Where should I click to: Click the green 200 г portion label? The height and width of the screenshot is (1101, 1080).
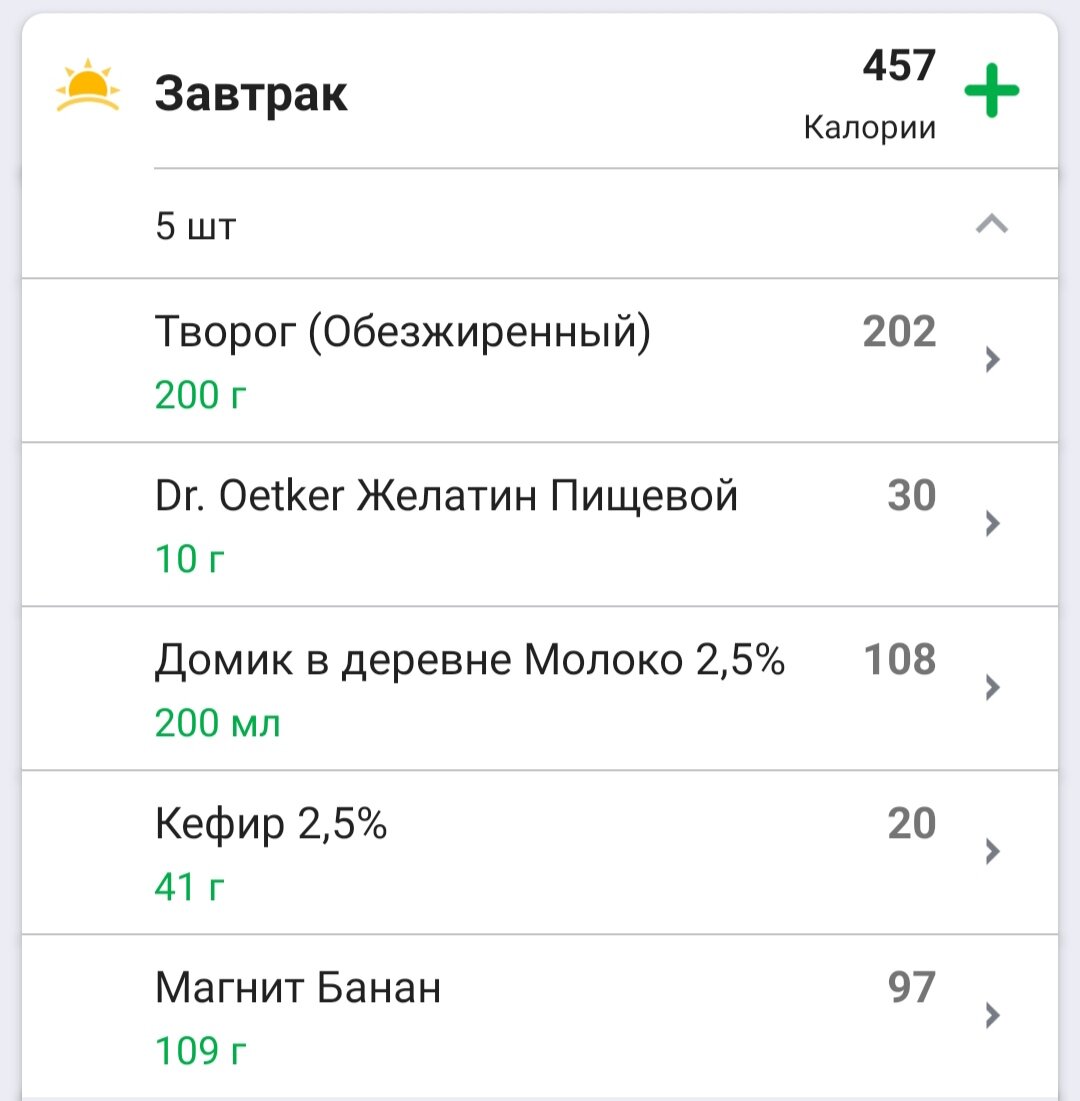197,395
